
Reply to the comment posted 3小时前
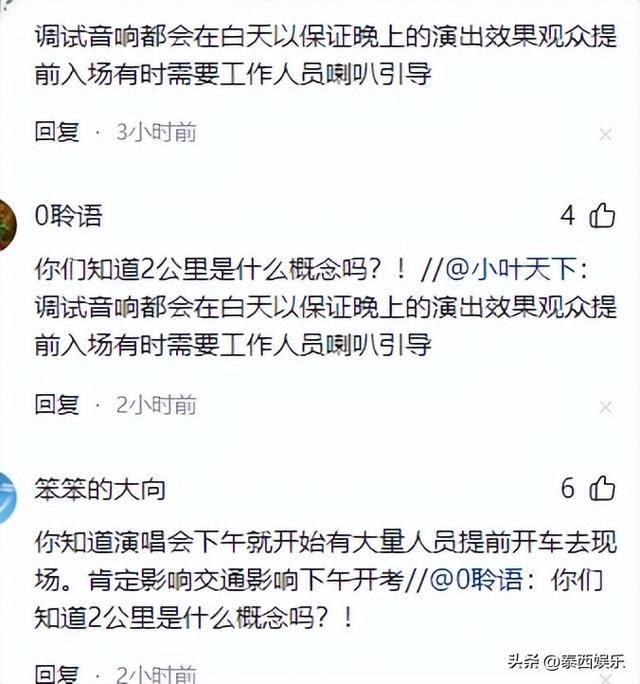point(57,132)
